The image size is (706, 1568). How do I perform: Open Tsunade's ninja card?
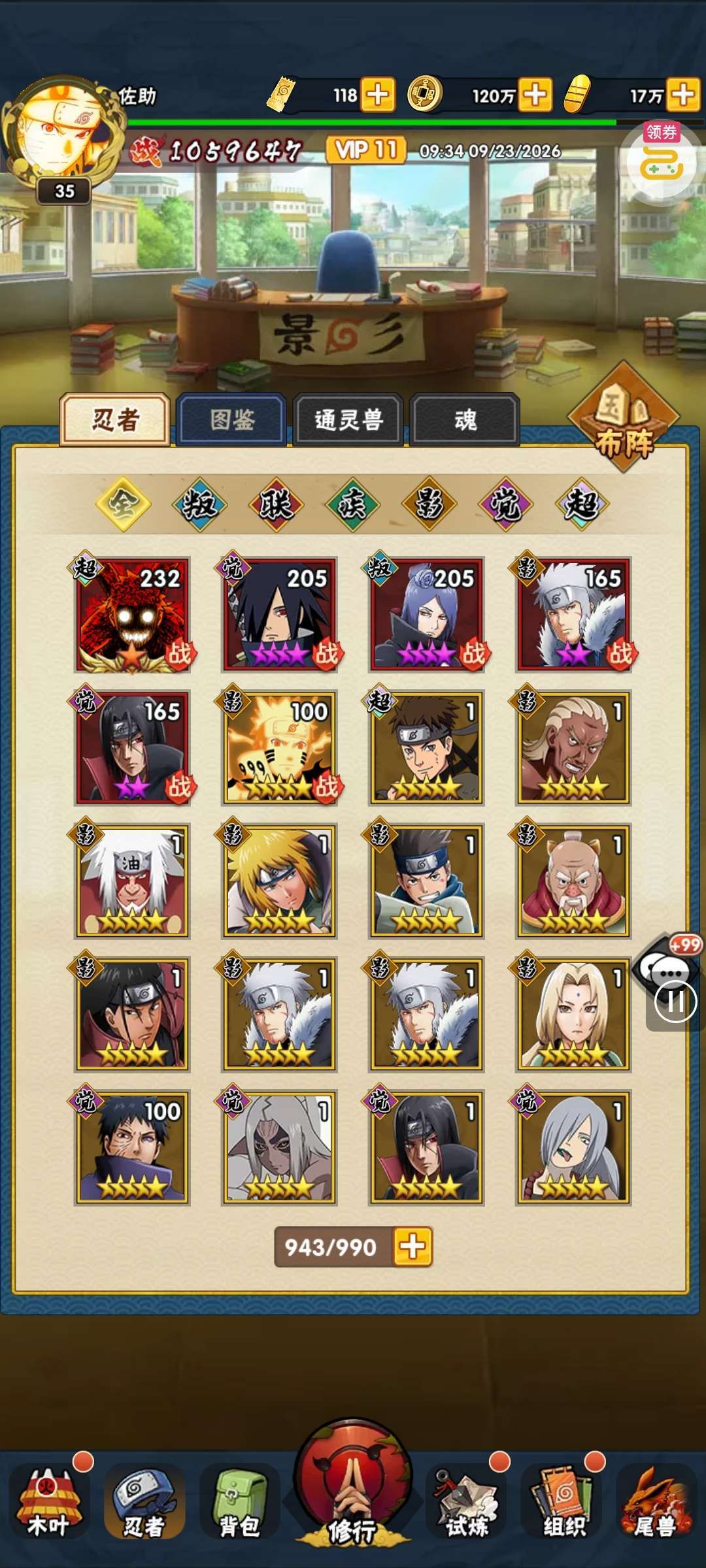(x=573, y=1014)
